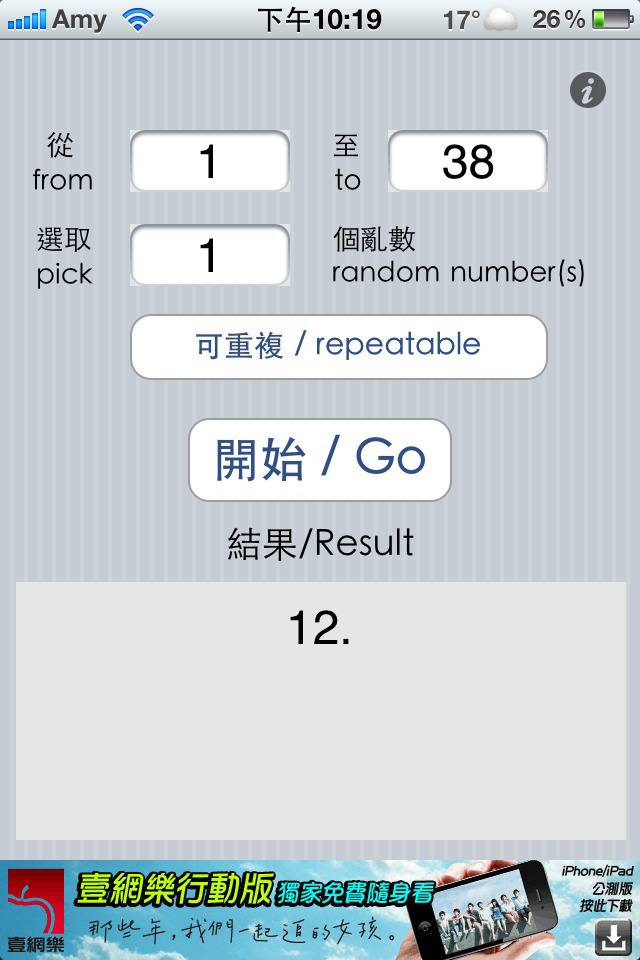Image resolution: width=640 pixels, height=960 pixels.
Task: Edit the 'to' number field
Action: point(468,161)
